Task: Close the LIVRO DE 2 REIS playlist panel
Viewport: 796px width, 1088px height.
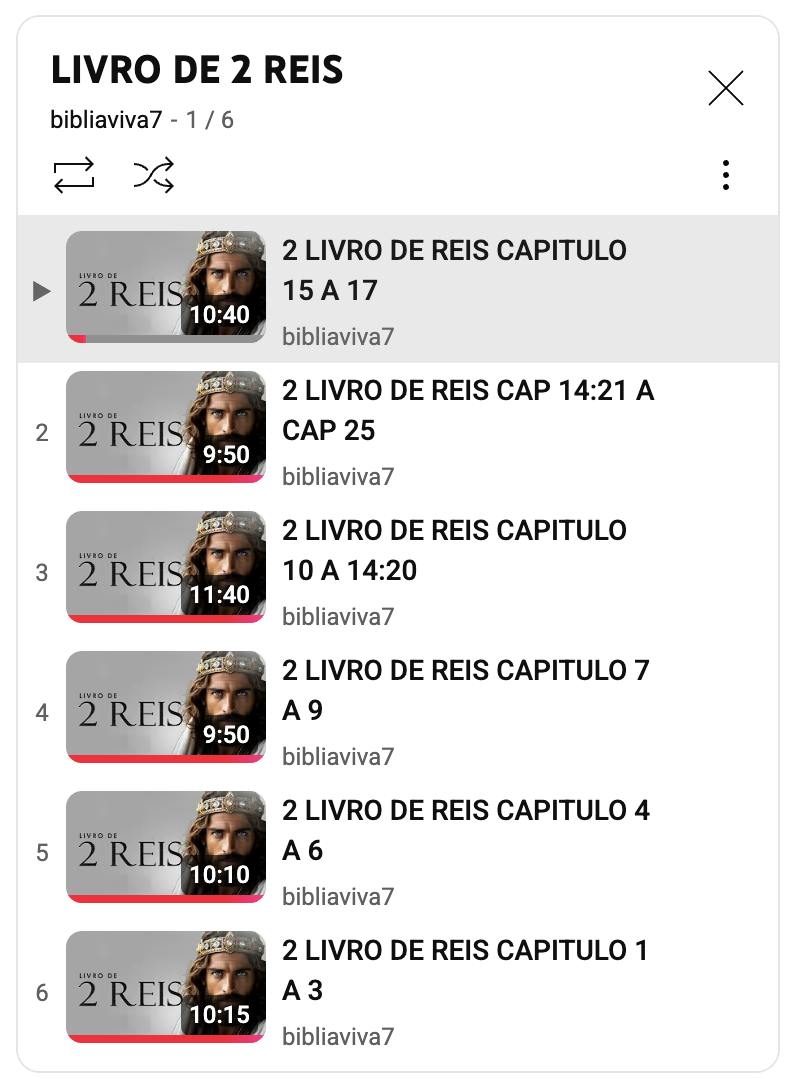Action: (726, 89)
